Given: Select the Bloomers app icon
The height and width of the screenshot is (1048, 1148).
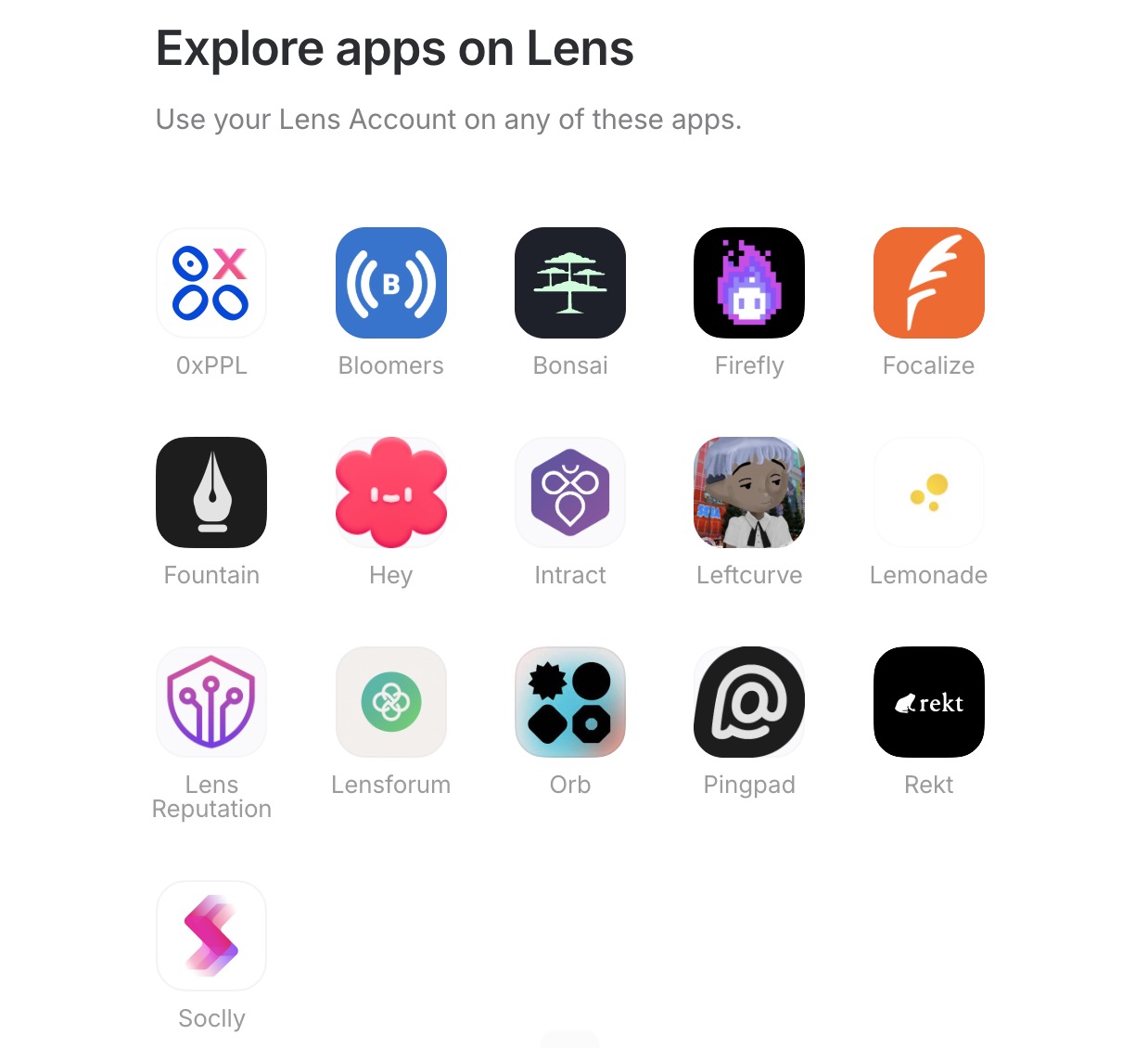Looking at the screenshot, I should [x=390, y=283].
